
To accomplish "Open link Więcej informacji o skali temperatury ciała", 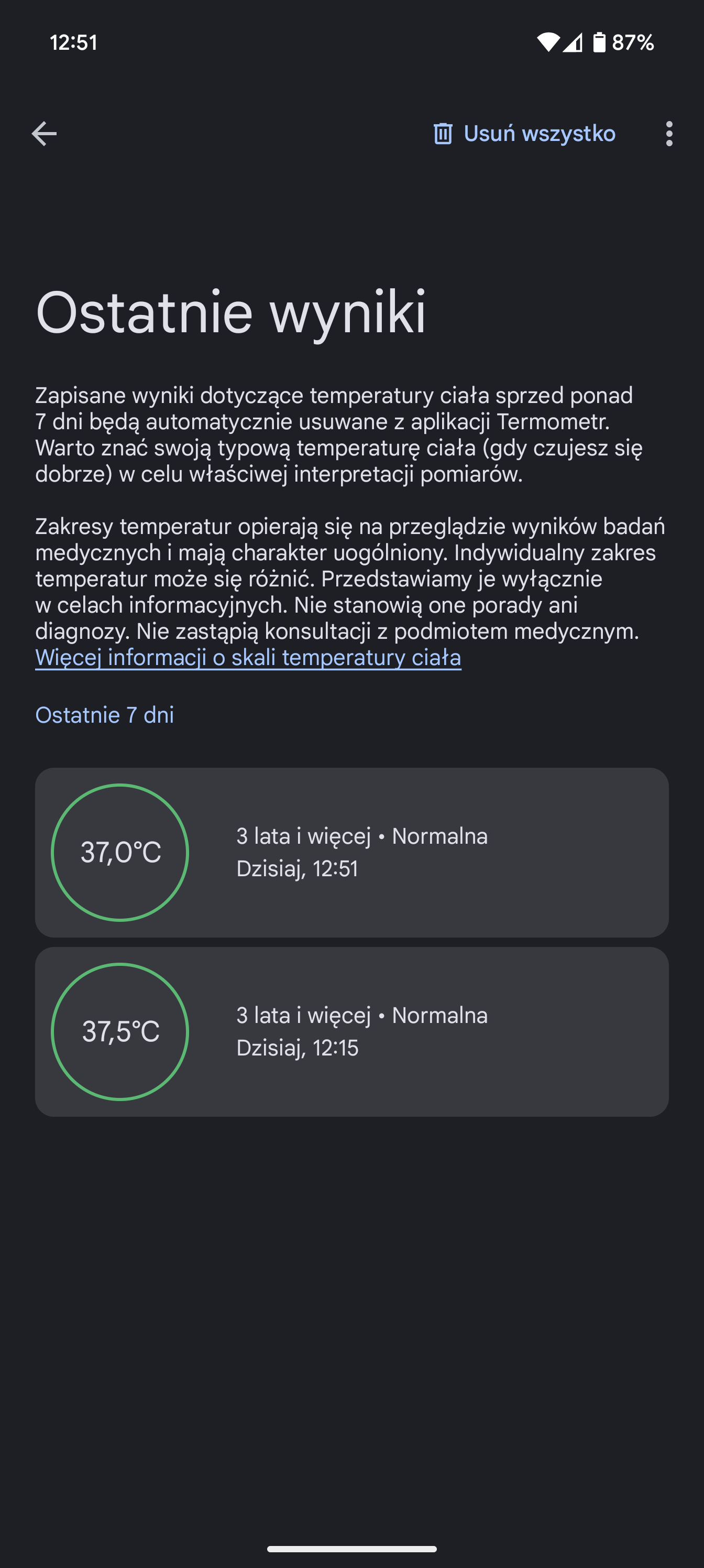I will pyautogui.click(x=248, y=657).
